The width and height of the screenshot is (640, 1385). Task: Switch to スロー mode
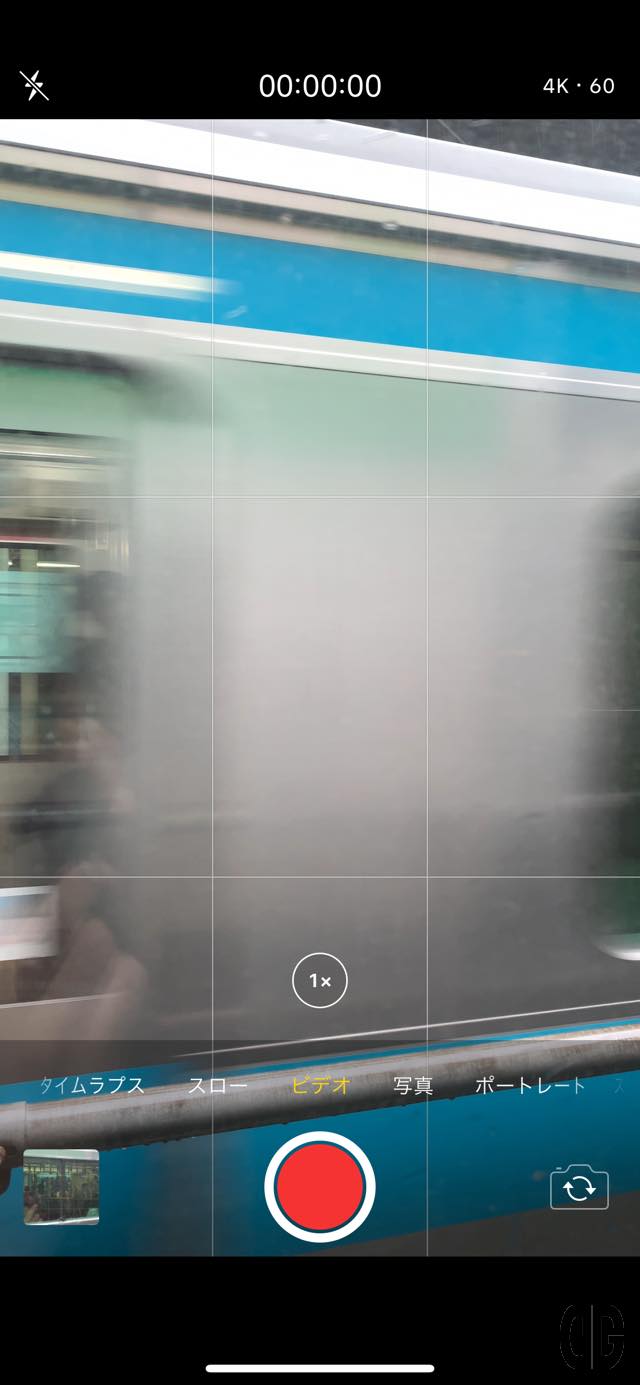pos(218,1086)
